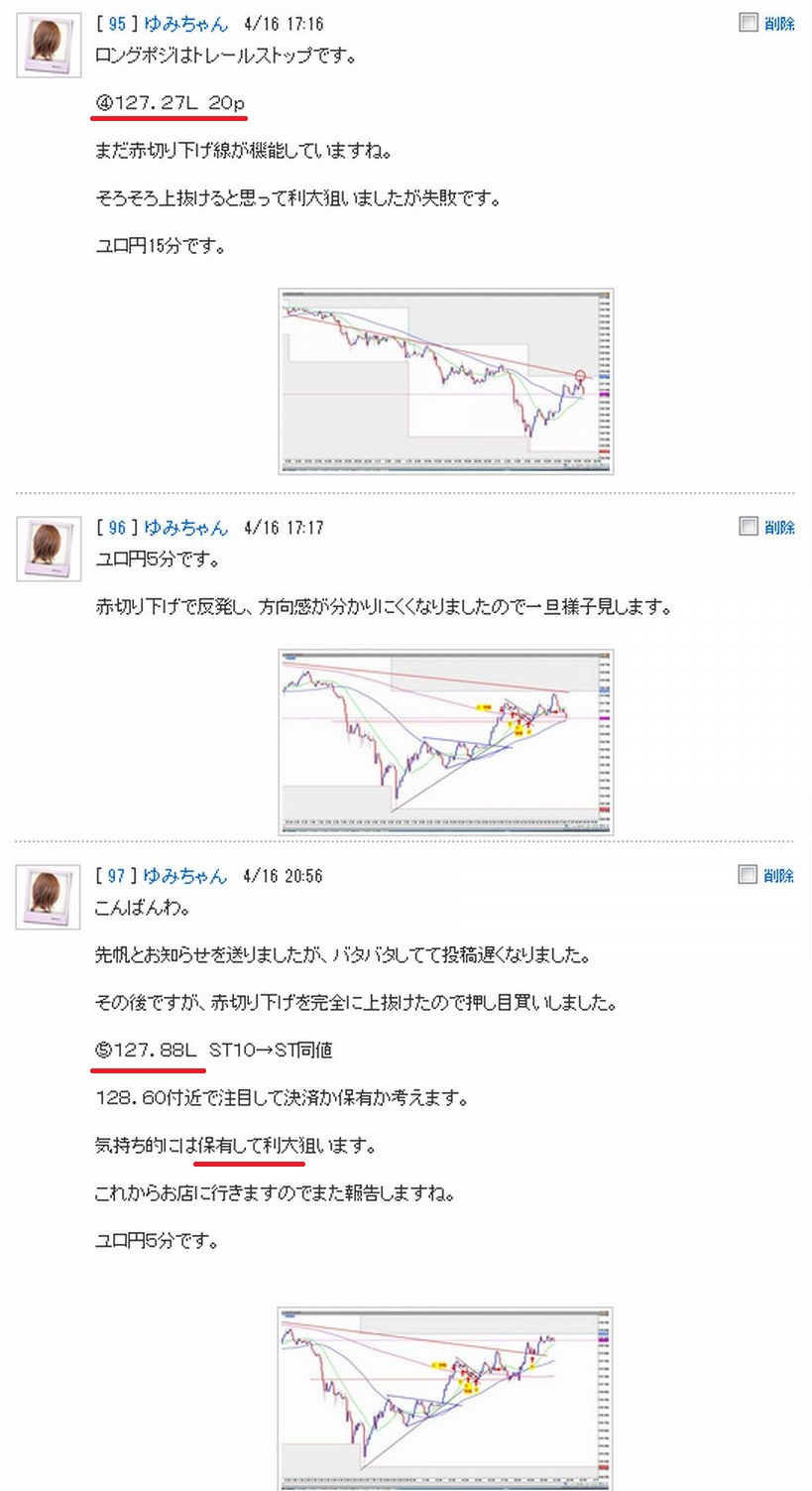Tick the delete checkbox on post 95
The image size is (812, 1491).
[749, 23]
